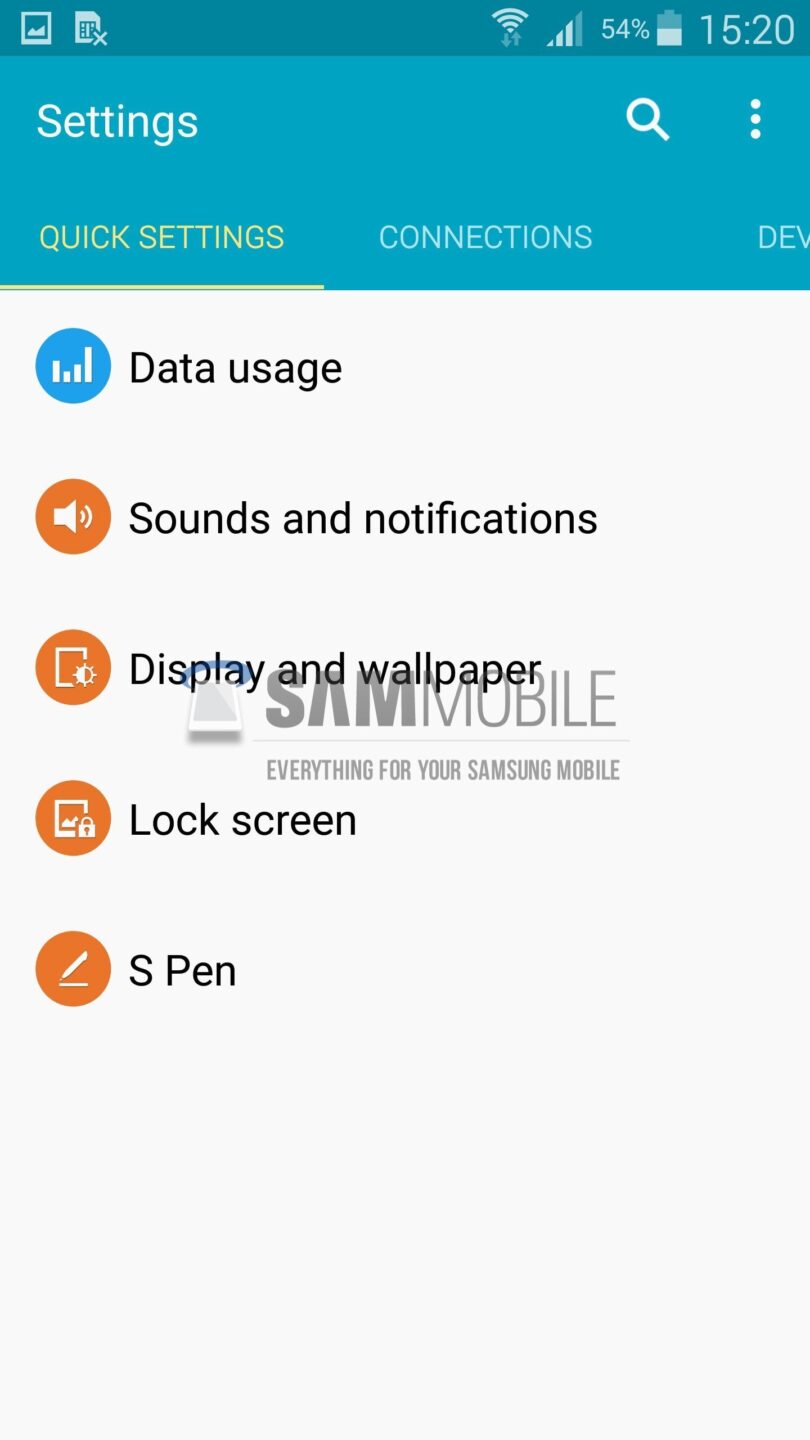The image size is (810, 1440).
Task: Open the search magnifier icon
Action: tap(647, 119)
